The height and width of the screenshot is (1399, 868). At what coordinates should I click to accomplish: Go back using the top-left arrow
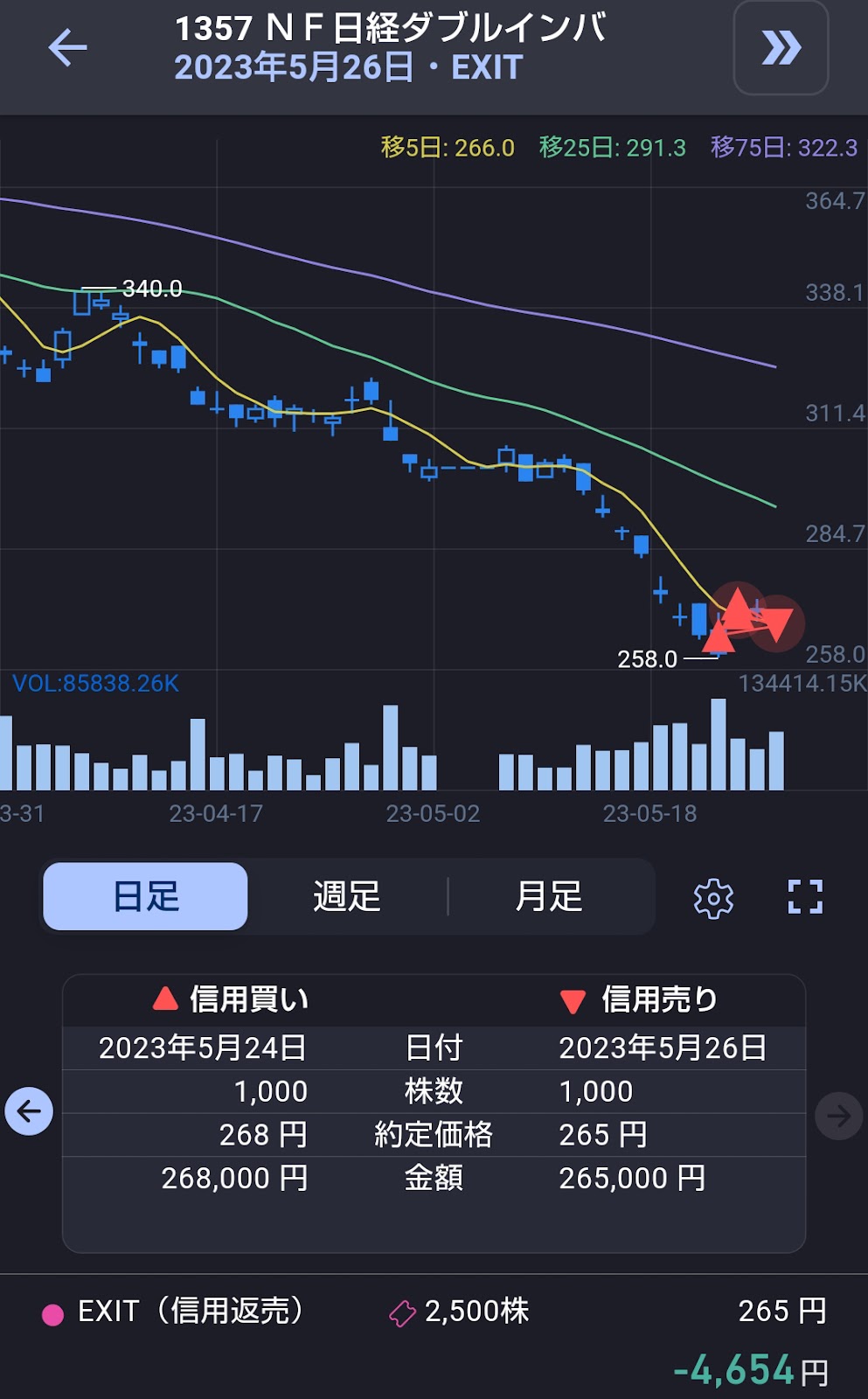(67, 47)
